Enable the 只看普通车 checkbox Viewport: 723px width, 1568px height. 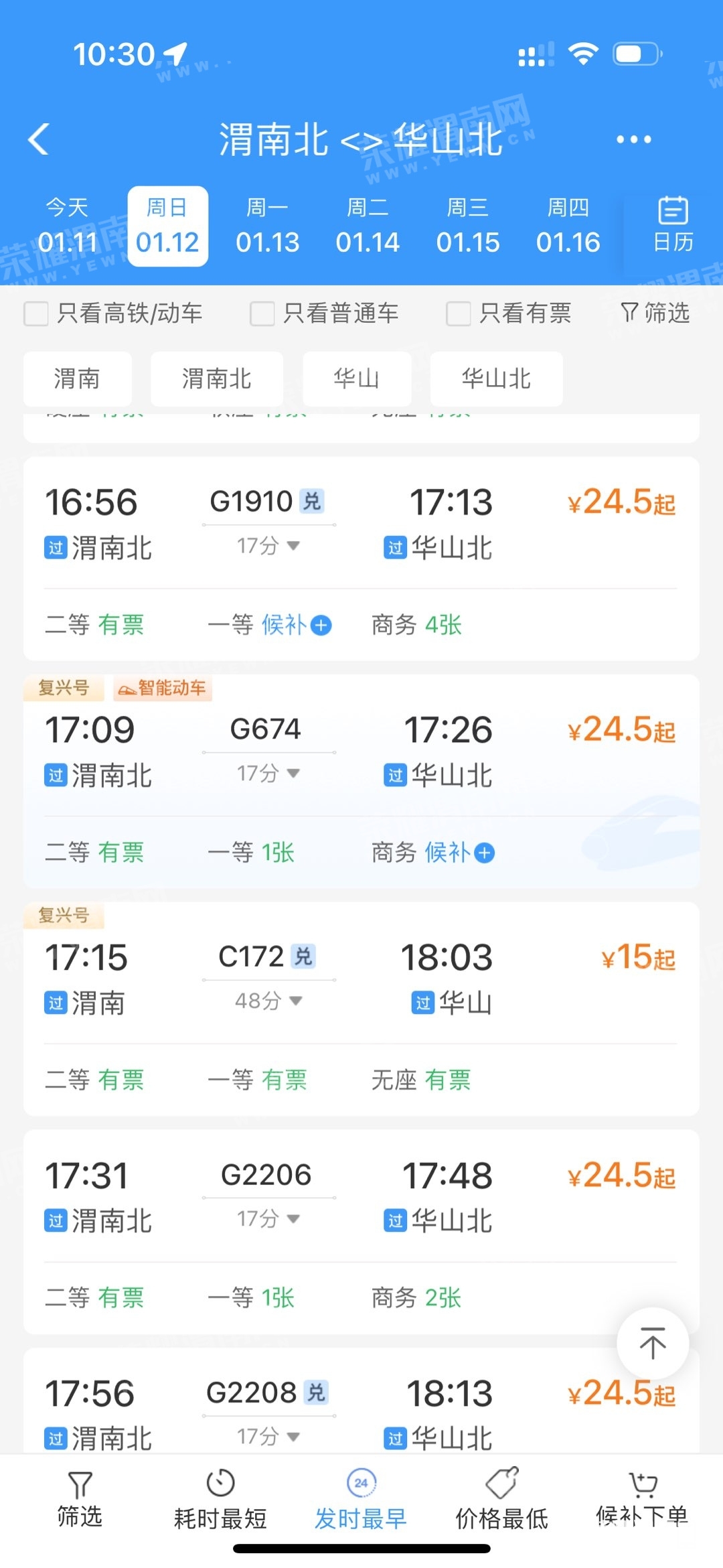coord(262,313)
